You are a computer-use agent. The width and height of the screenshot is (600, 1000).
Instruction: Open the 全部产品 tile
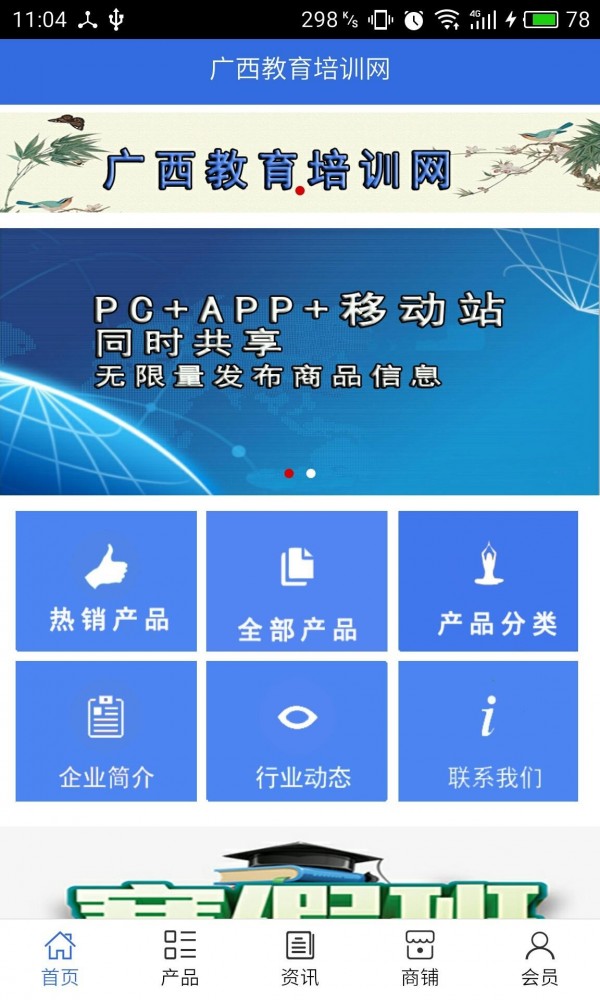tap(297, 581)
